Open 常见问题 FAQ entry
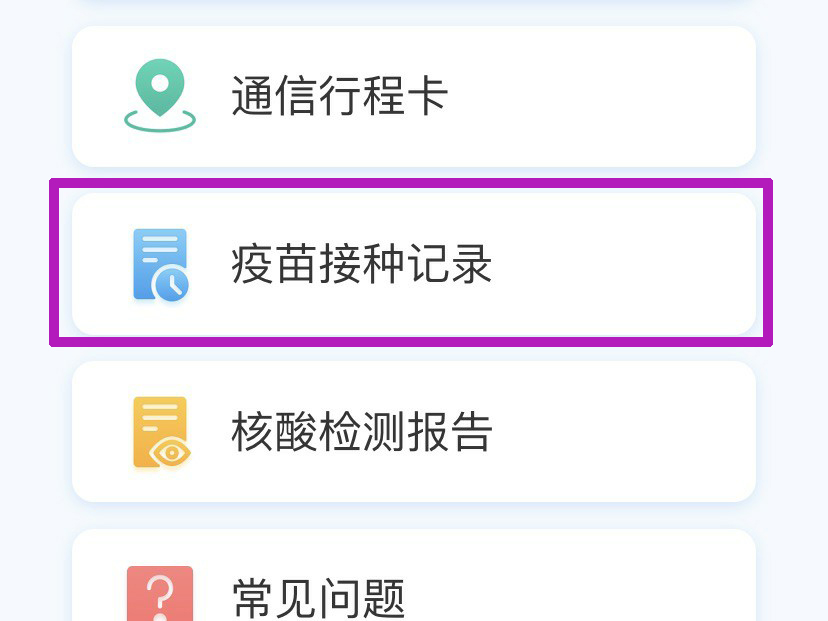828x621 pixels. 413,590
